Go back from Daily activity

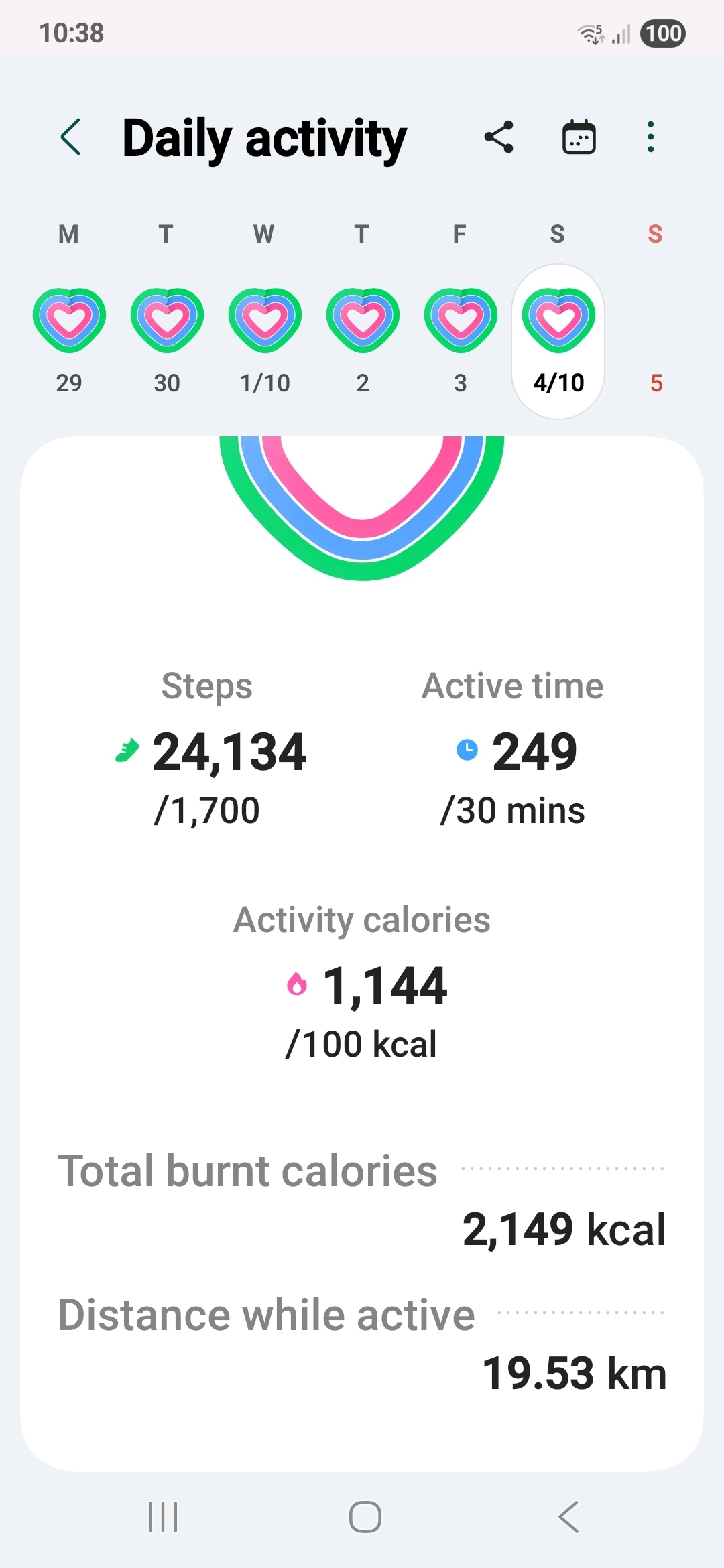coord(71,137)
